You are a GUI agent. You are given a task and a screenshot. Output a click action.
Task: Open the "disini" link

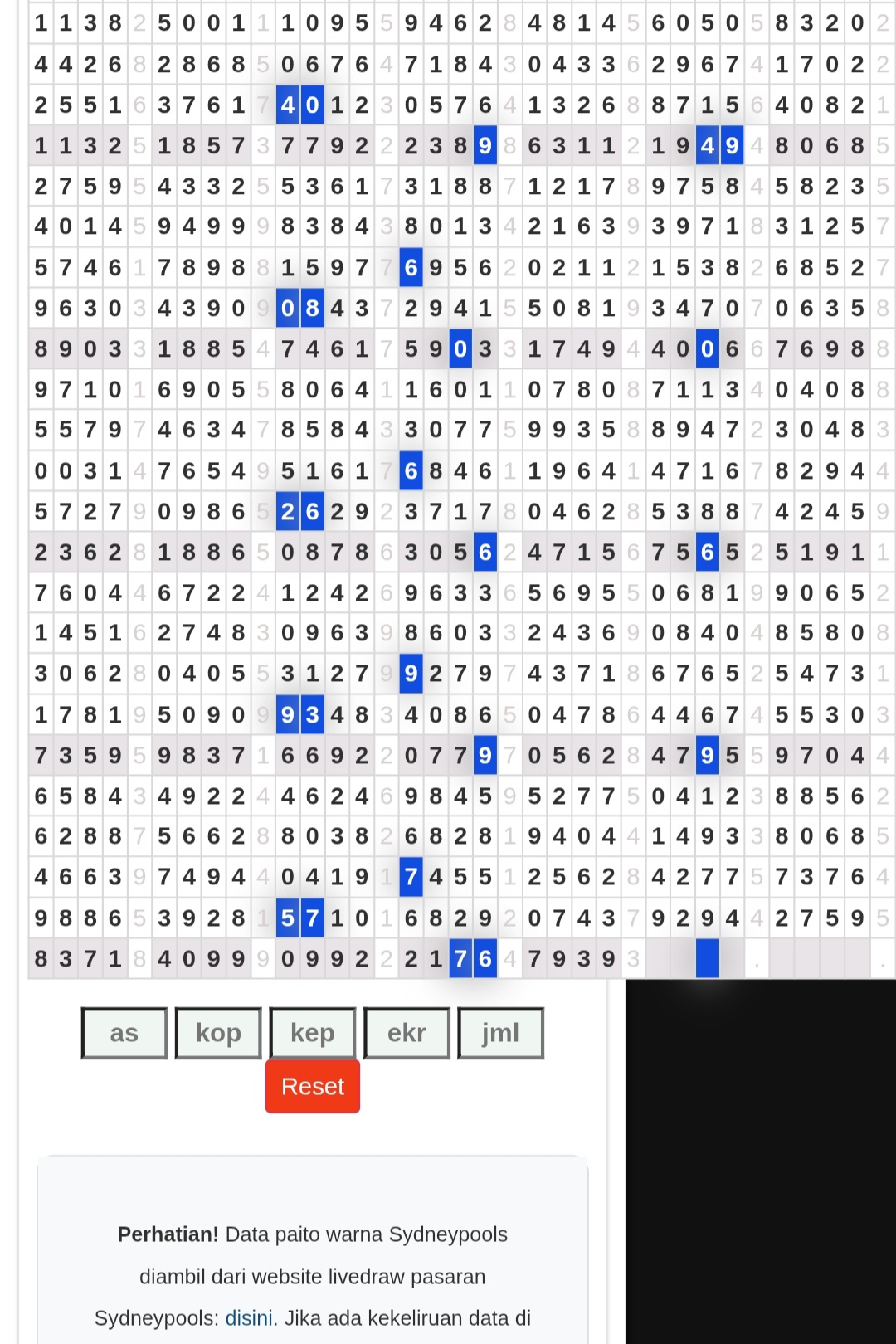tap(249, 1317)
